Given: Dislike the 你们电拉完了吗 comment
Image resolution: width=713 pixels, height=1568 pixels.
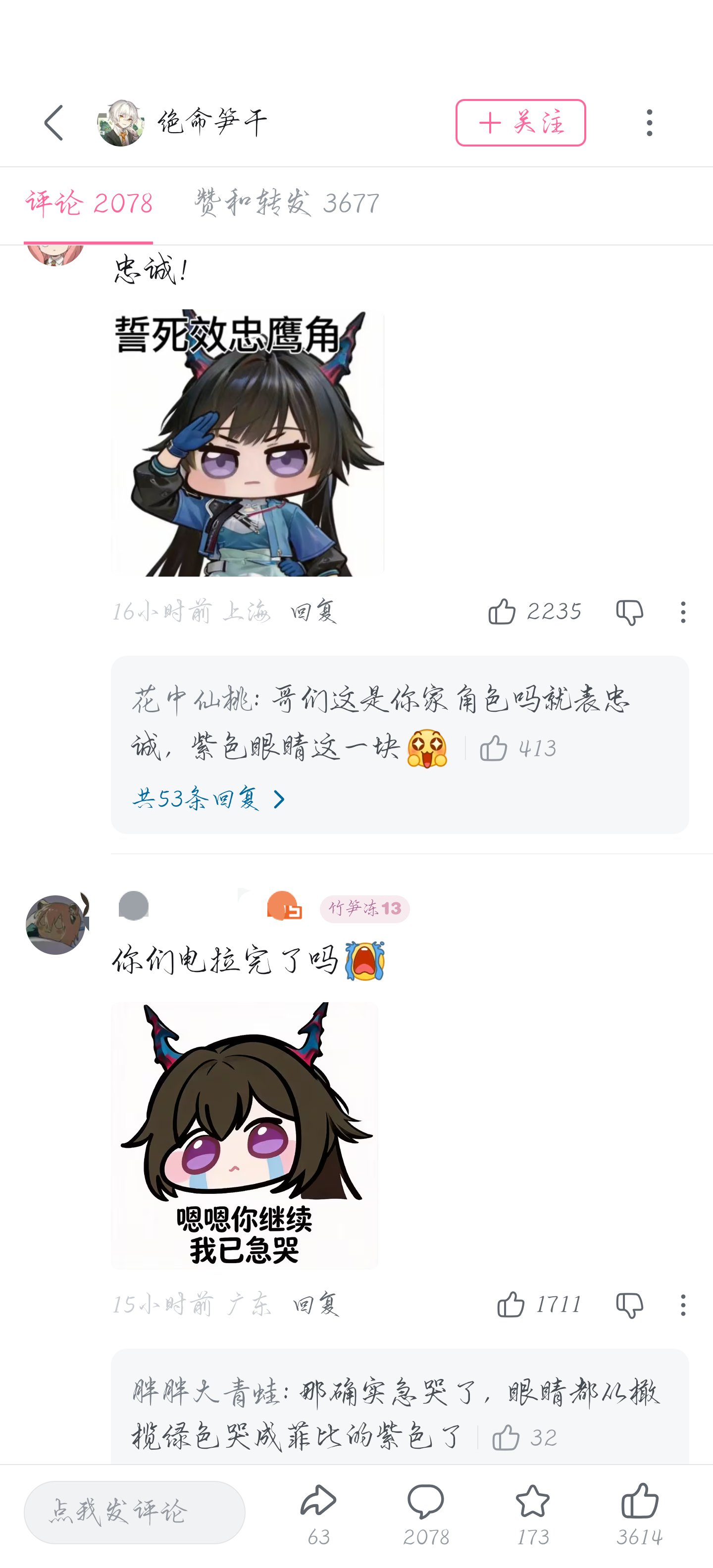Looking at the screenshot, I should 630,1305.
